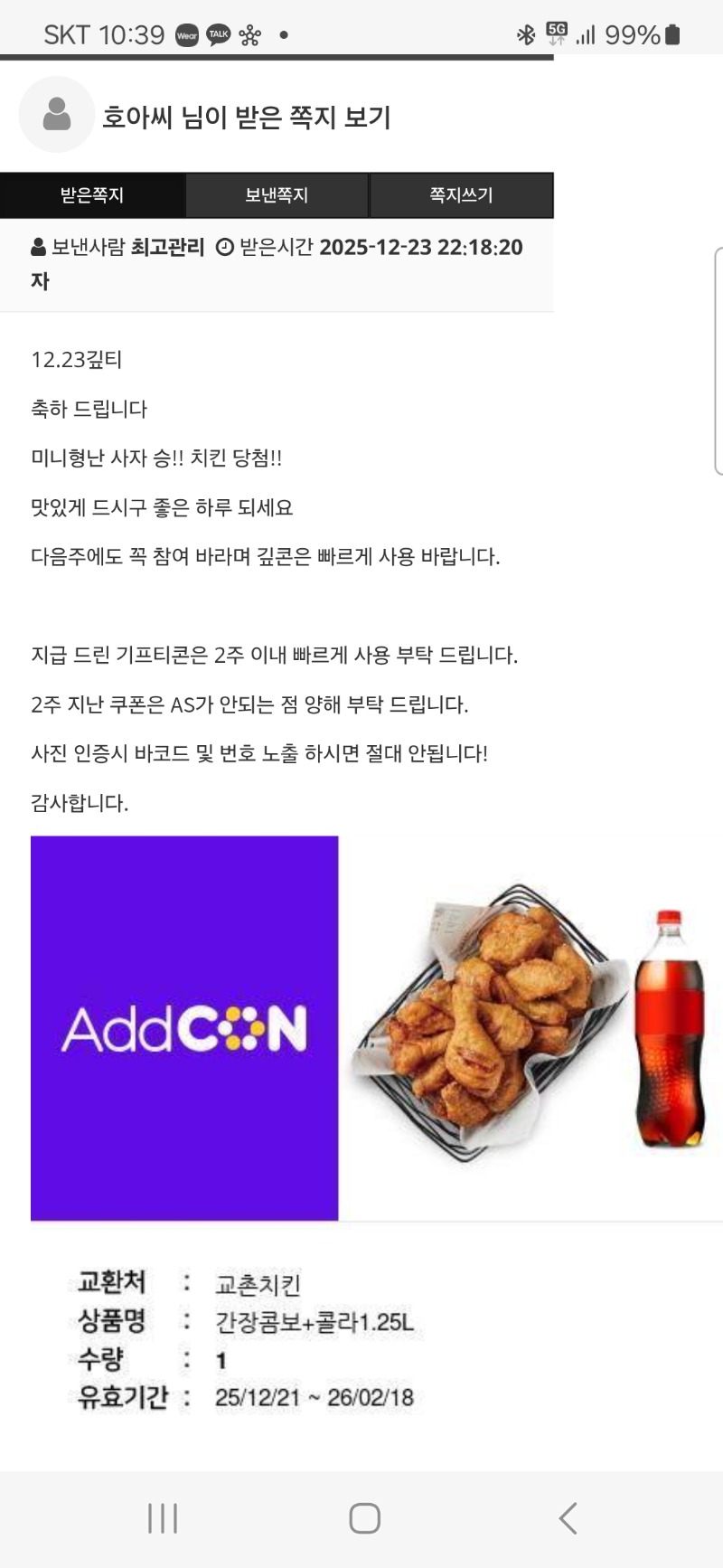This screenshot has width=723, height=1568.
Task: Return to the home screen
Action: tap(364, 1518)
